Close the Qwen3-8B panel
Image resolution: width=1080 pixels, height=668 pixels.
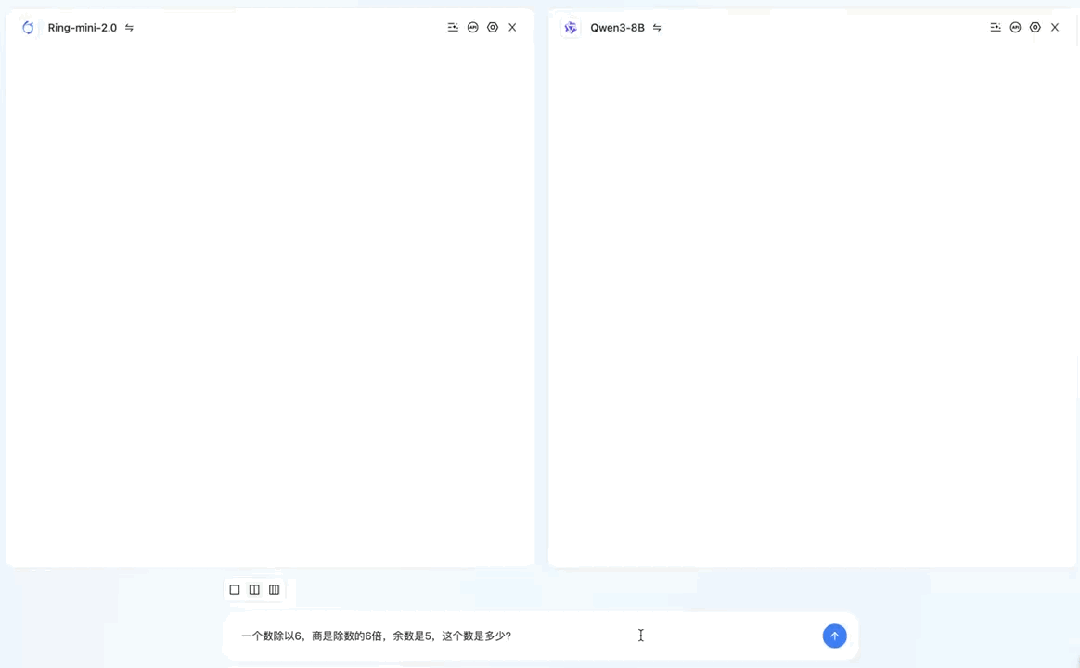tap(1055, 28)
